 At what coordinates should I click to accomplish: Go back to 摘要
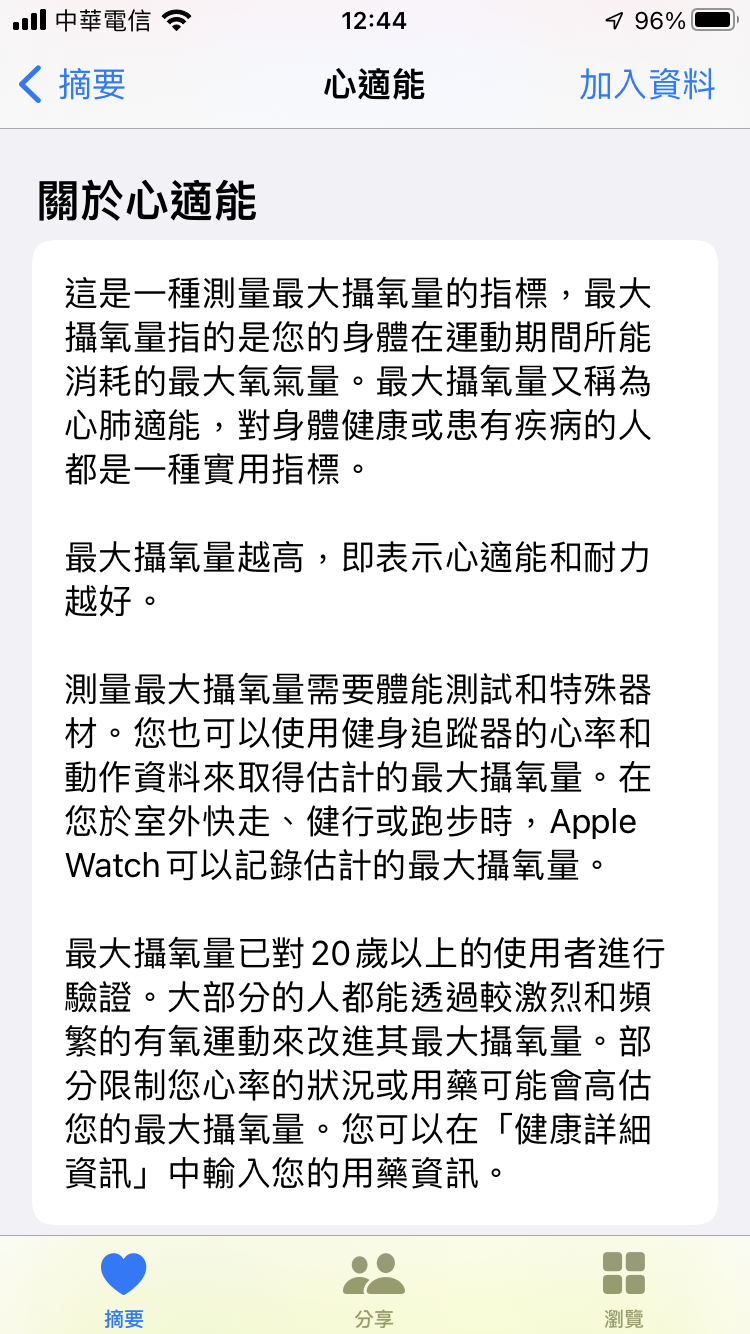pyautogui.click(x=72, y=85)
